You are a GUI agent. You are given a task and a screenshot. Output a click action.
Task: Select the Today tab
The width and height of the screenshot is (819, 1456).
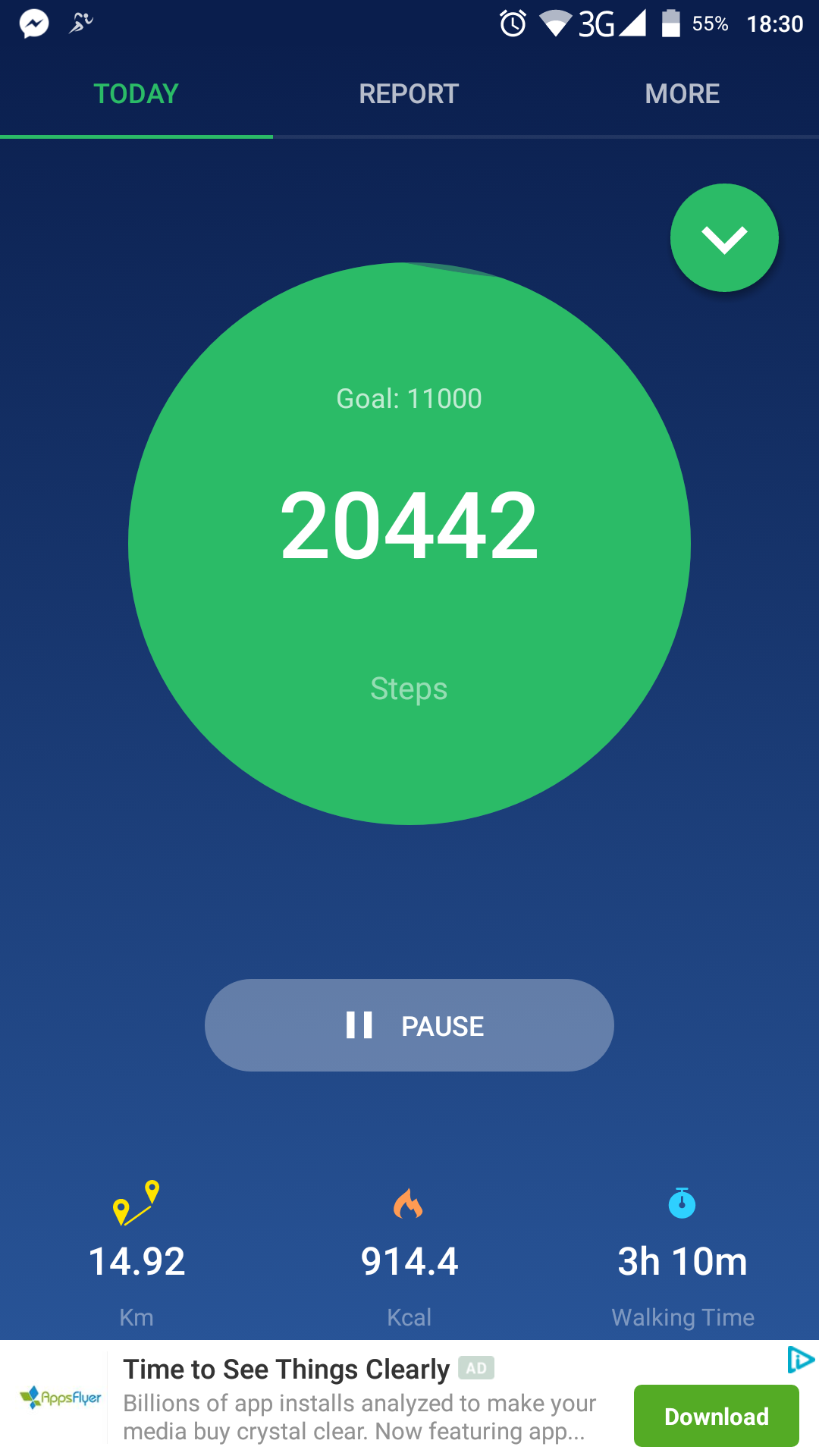tap(136, 94)
